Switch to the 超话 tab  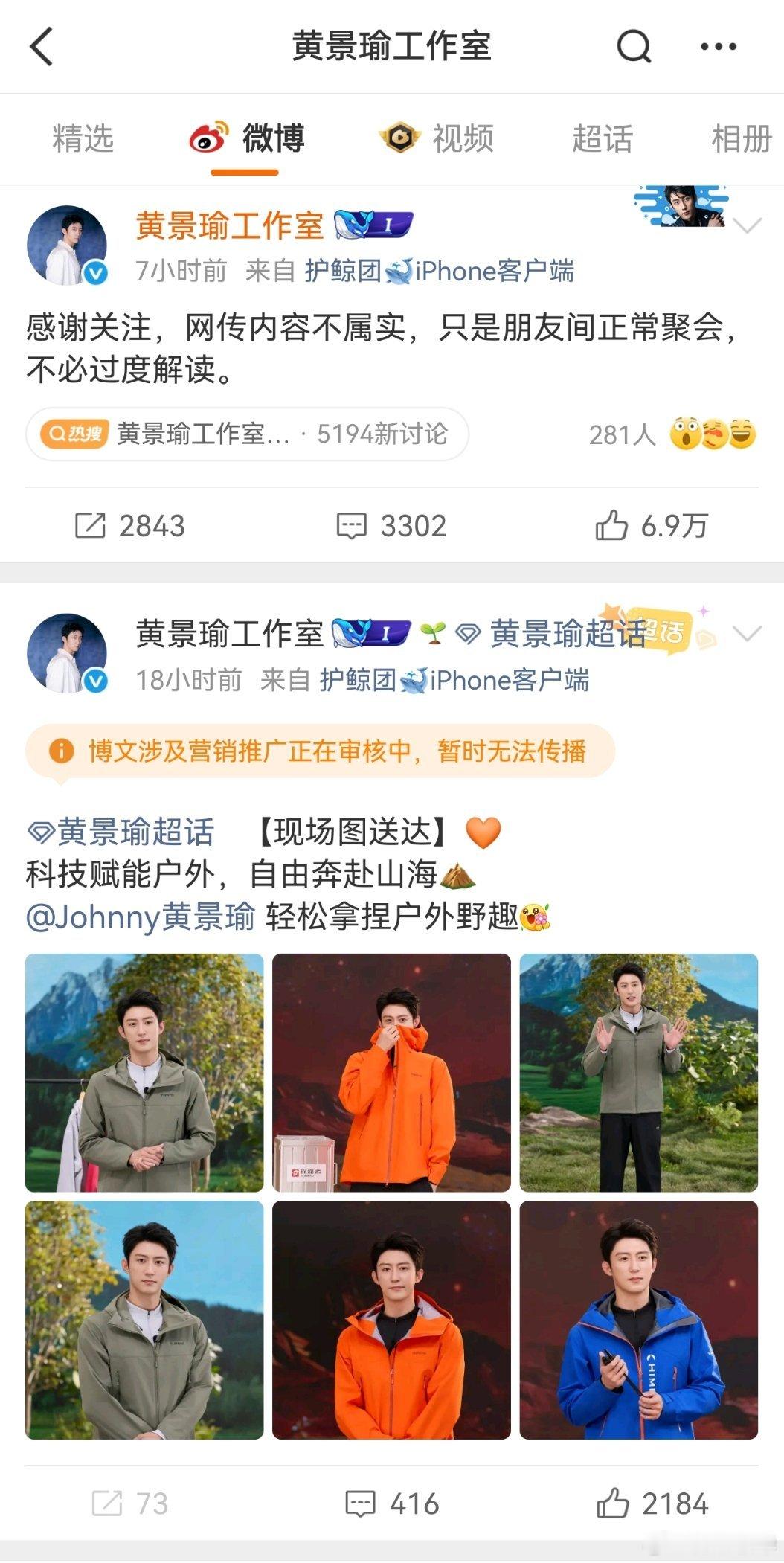click(x=603, y=138)
